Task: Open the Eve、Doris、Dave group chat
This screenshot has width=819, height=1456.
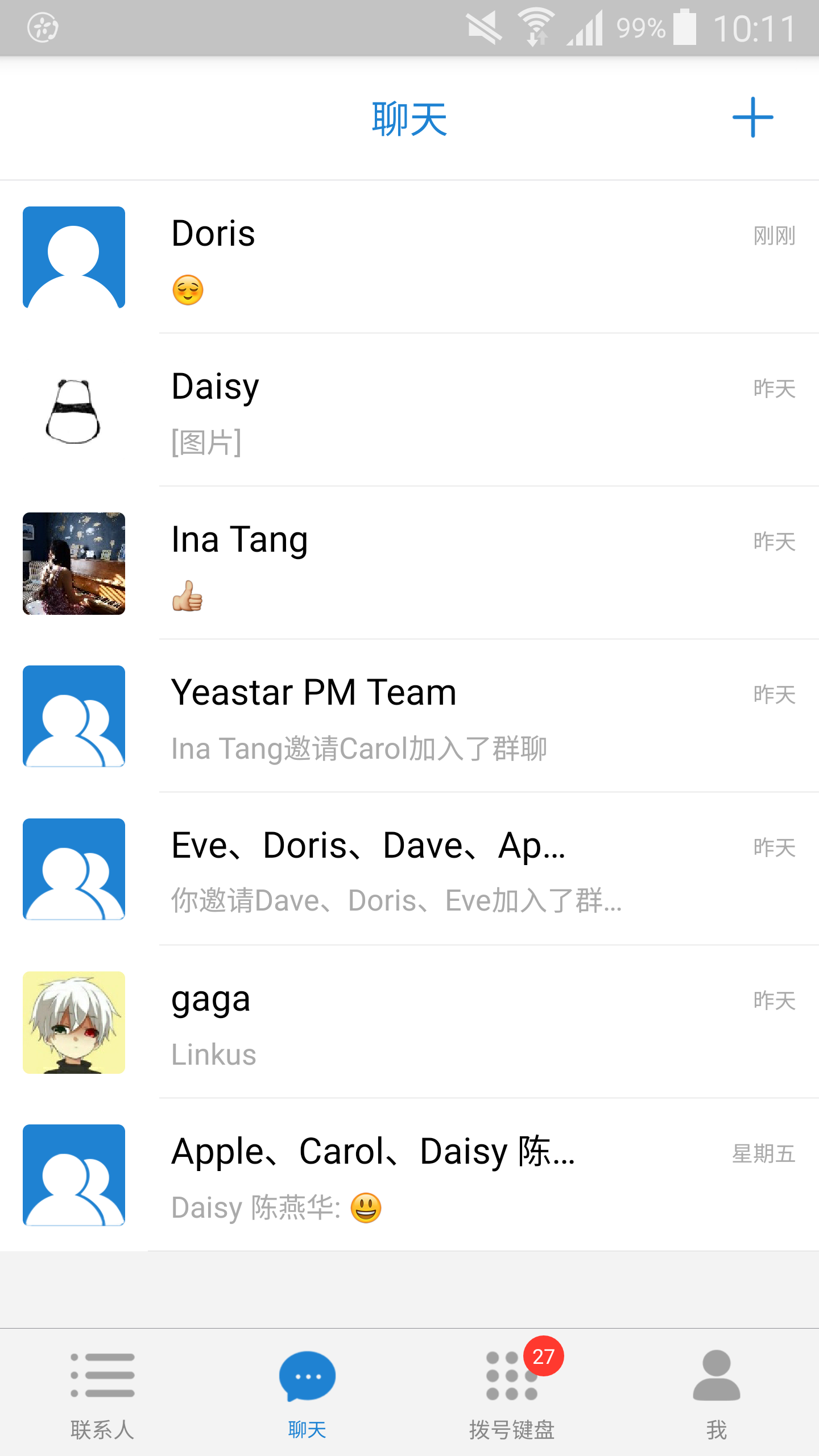Action: (x=409, y=869)
